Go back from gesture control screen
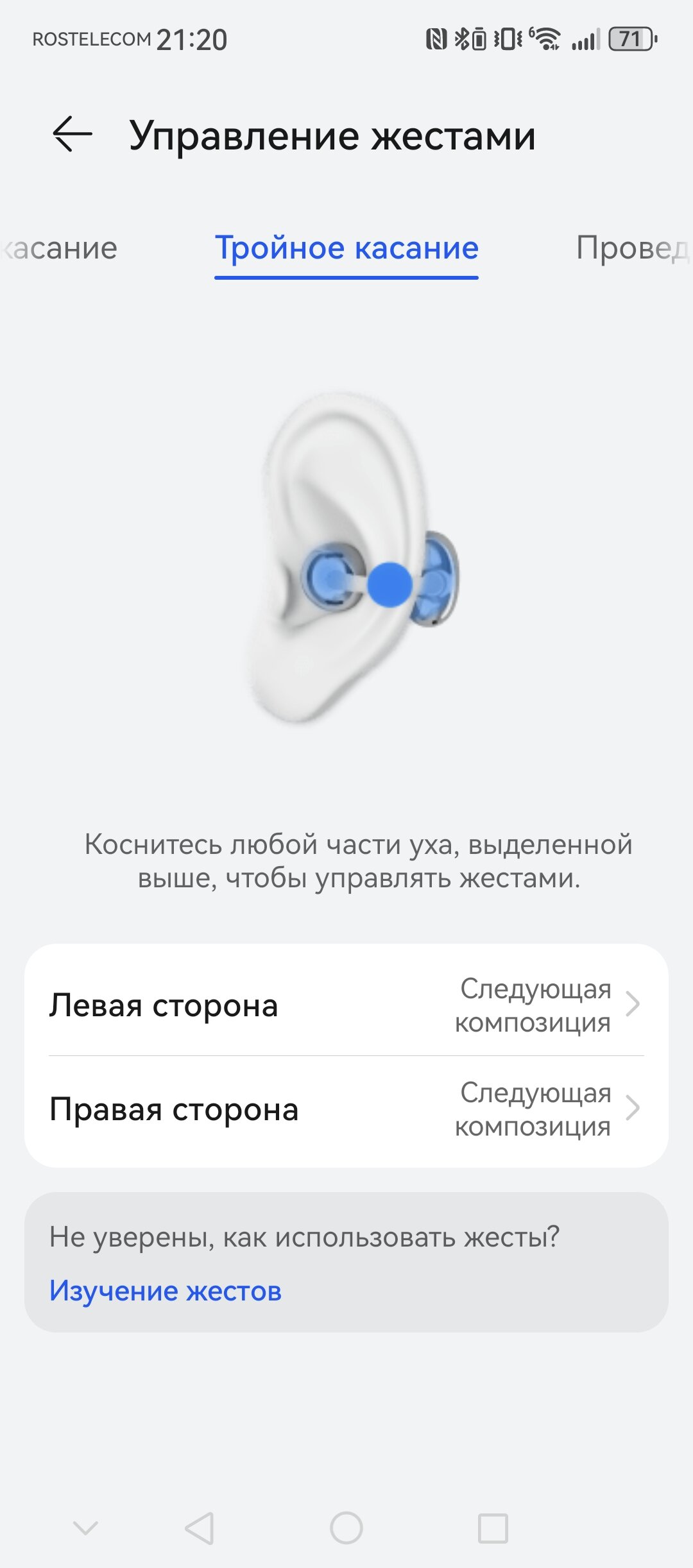 click(x=72, y=135)
